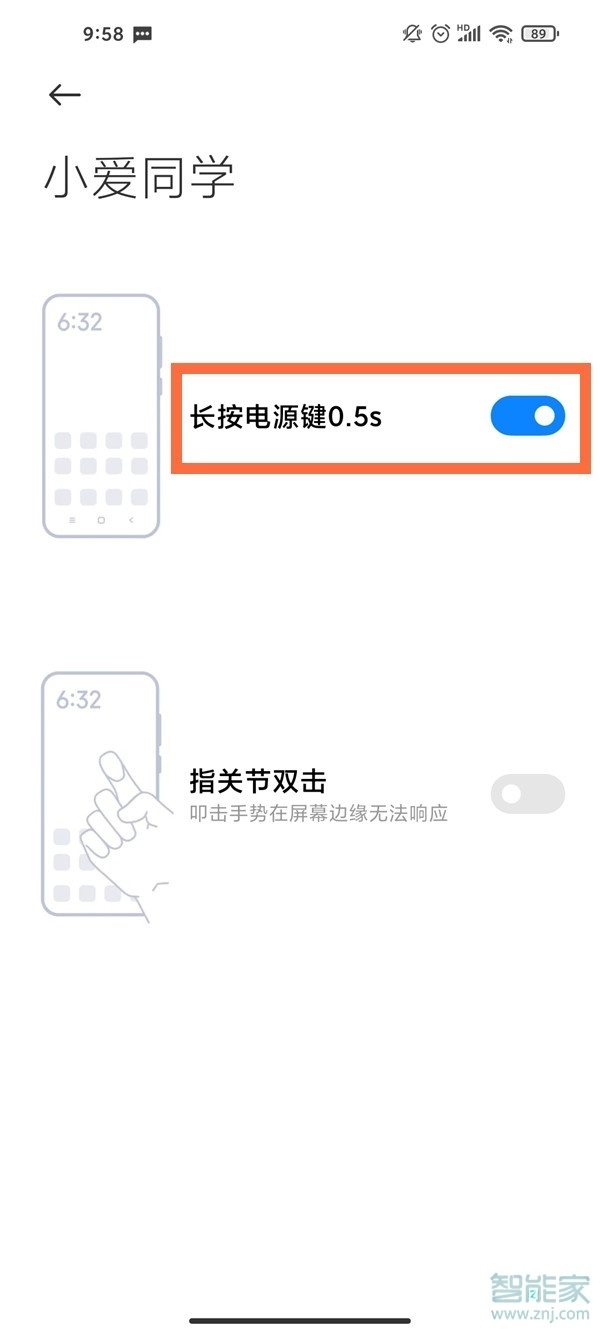
Task: Turn off 长按电源键0.5s switch
Action: [527, 417]
